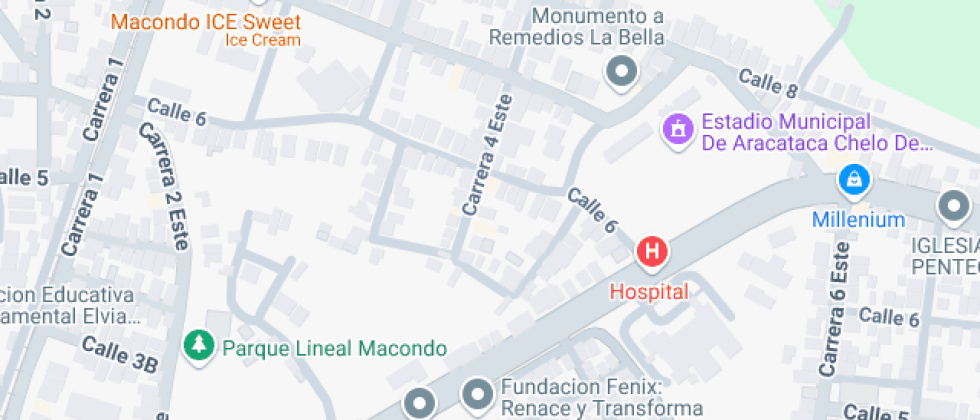Tap the Millenium shopping marker
Viewport: 980px width, 420px height.
coord(854,181)
